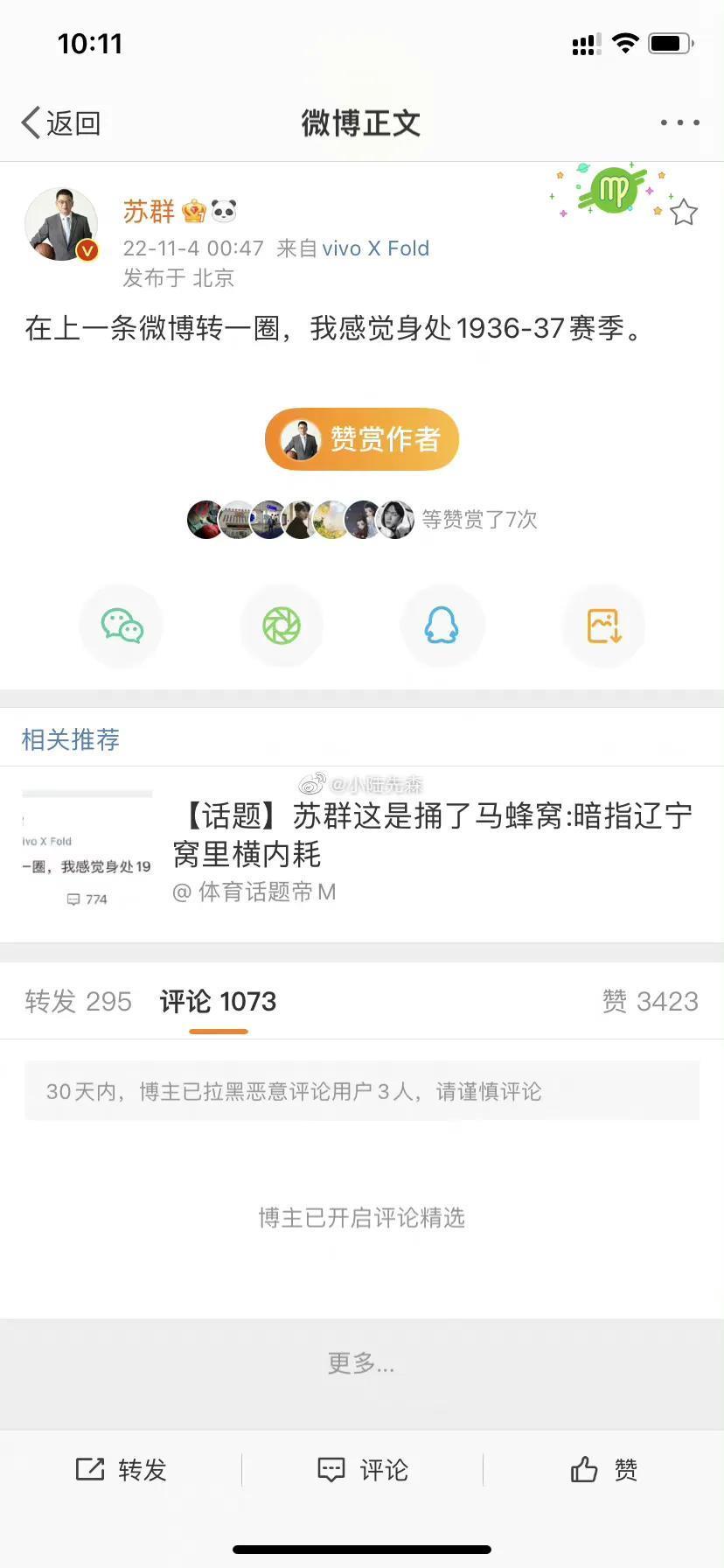Screen dimensions: 724x1568
Task: Switch to the 转发 295 tab
Action: click(79, 1001)
